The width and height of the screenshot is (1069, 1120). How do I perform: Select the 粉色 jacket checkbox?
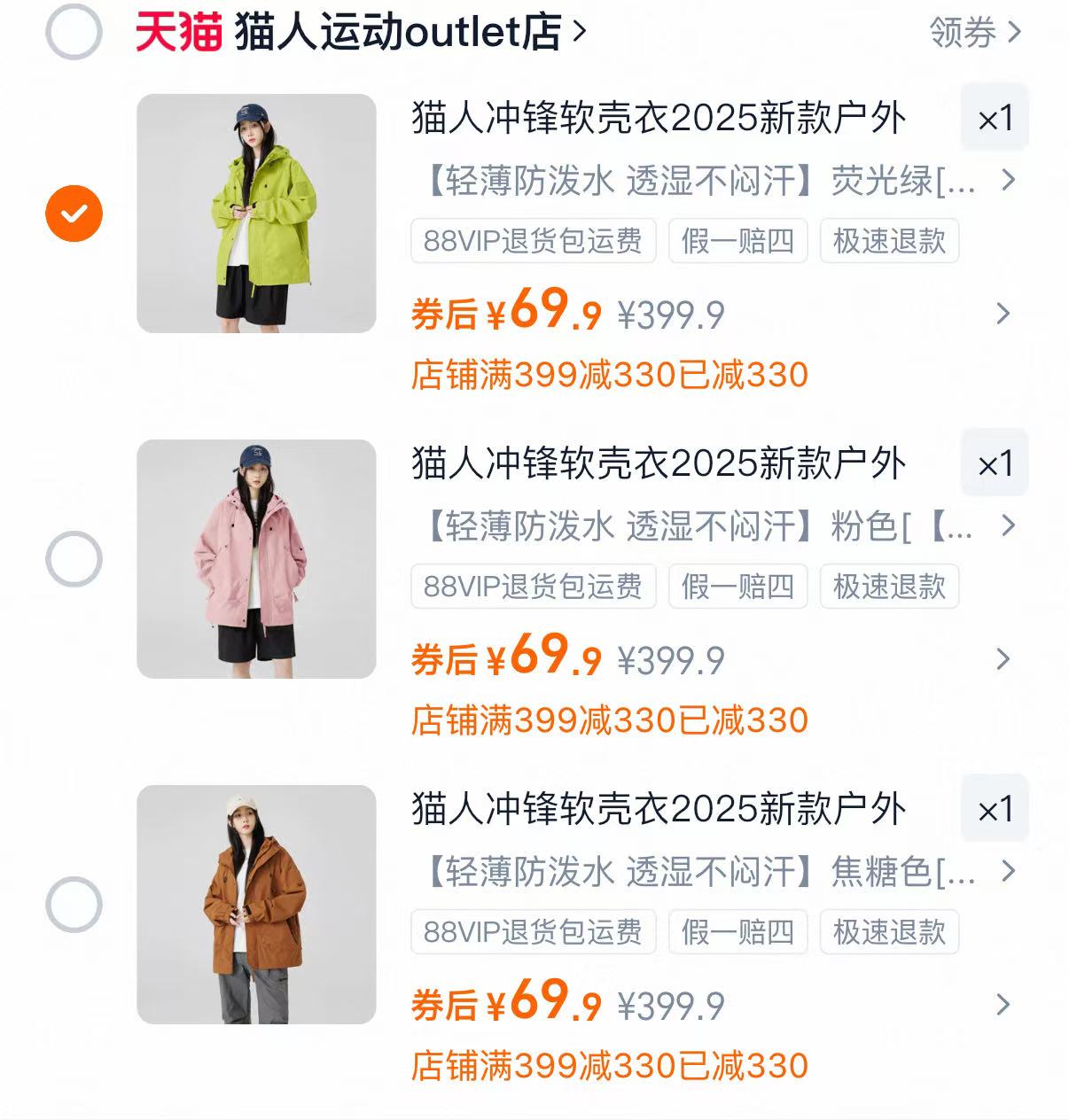pos(74,559)
